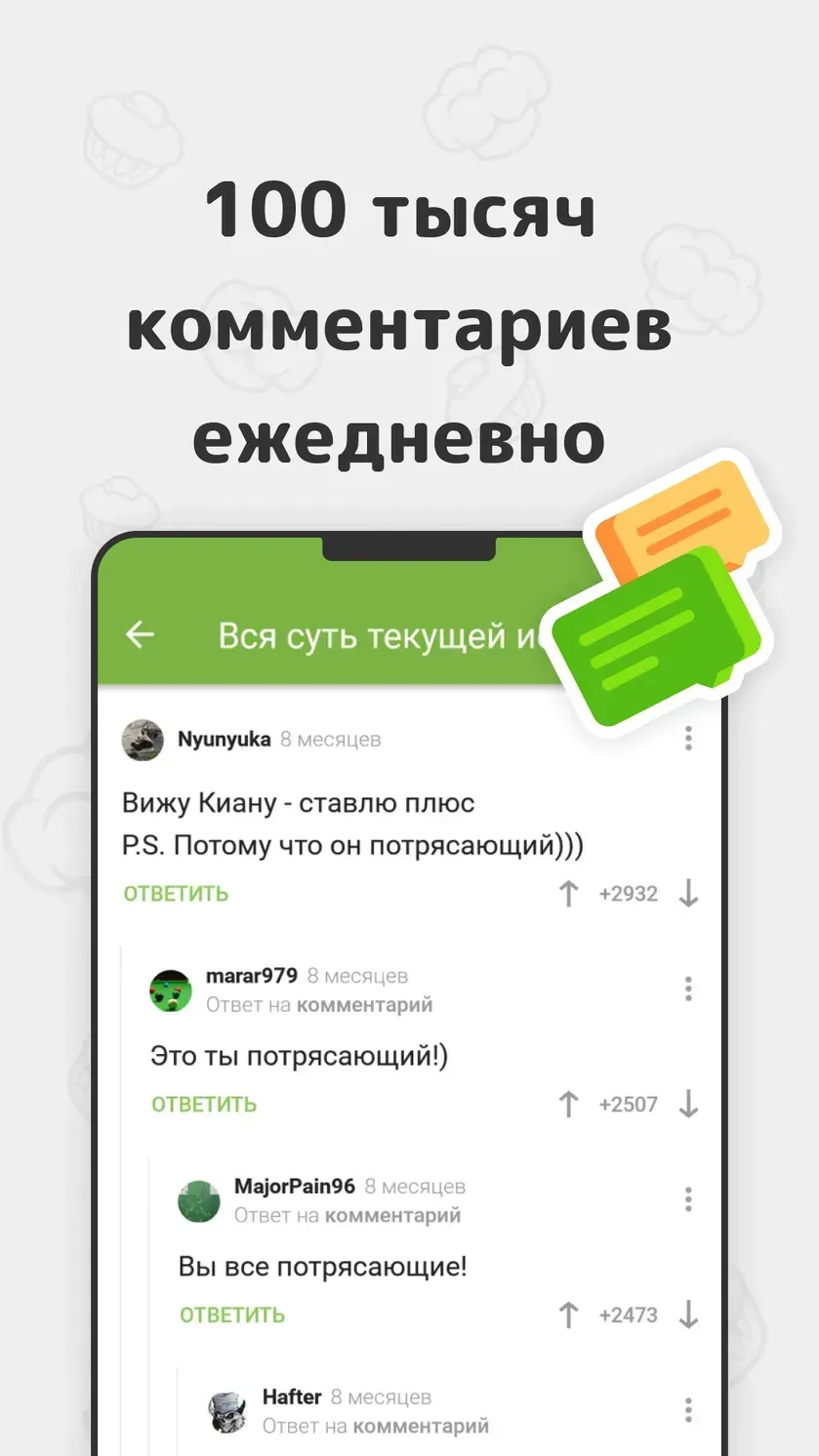Image resolution: width=819 pixels, height=1456 pixels.
Task: Downvote marar979's comment with +2507
Action: 690,1104
